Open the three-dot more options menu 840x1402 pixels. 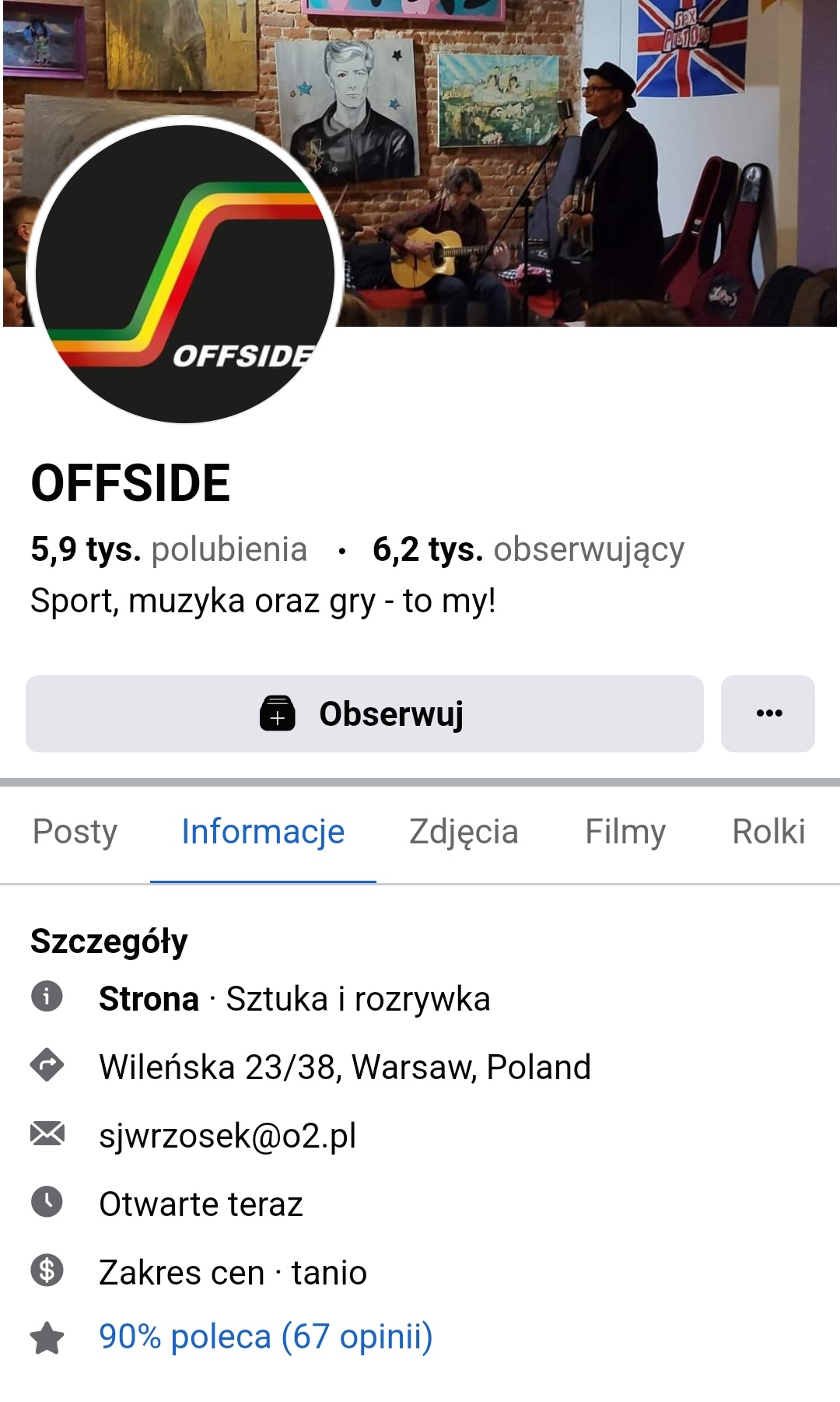coord(768,713)
